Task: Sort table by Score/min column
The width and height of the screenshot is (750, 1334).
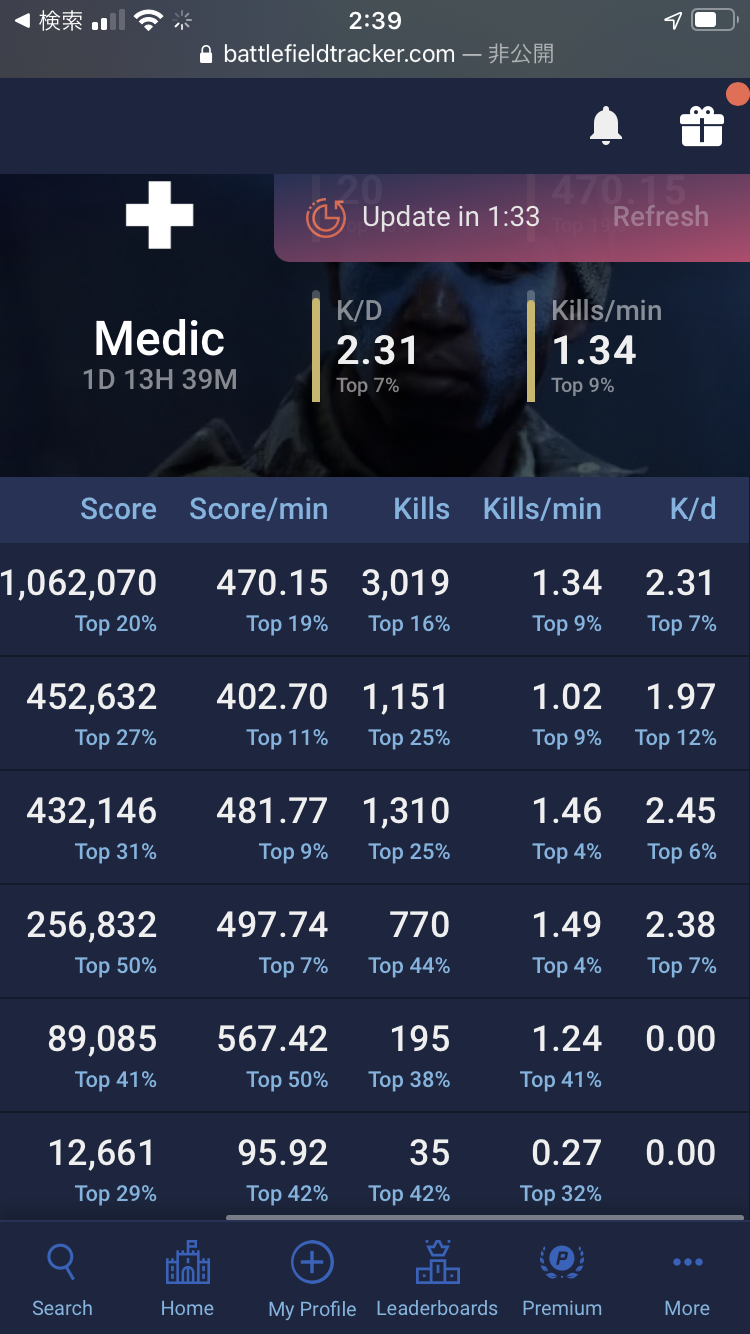Action: (x=259, y=509)
